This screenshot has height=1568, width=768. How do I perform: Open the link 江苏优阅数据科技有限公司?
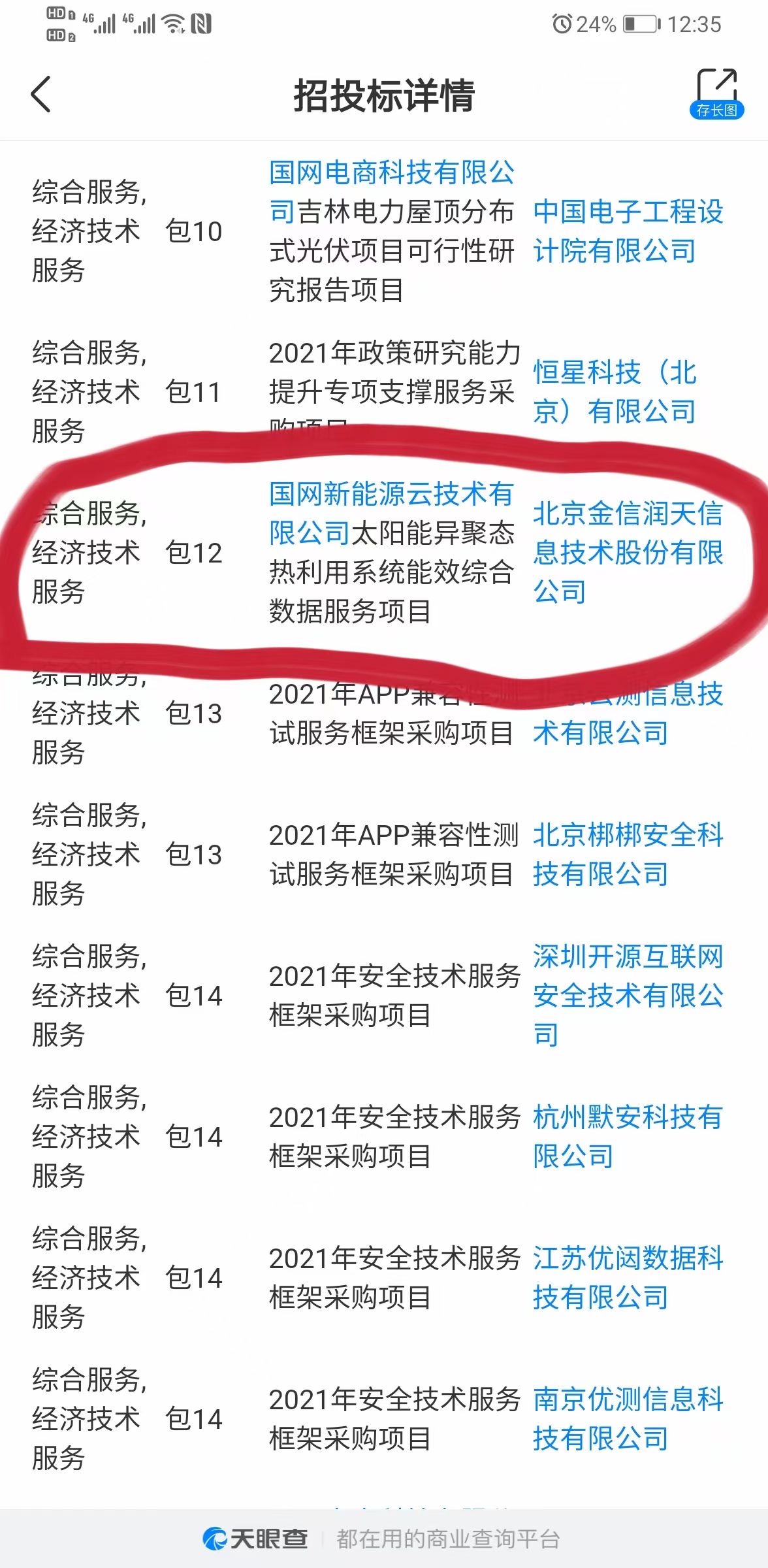coord(628,1278)
